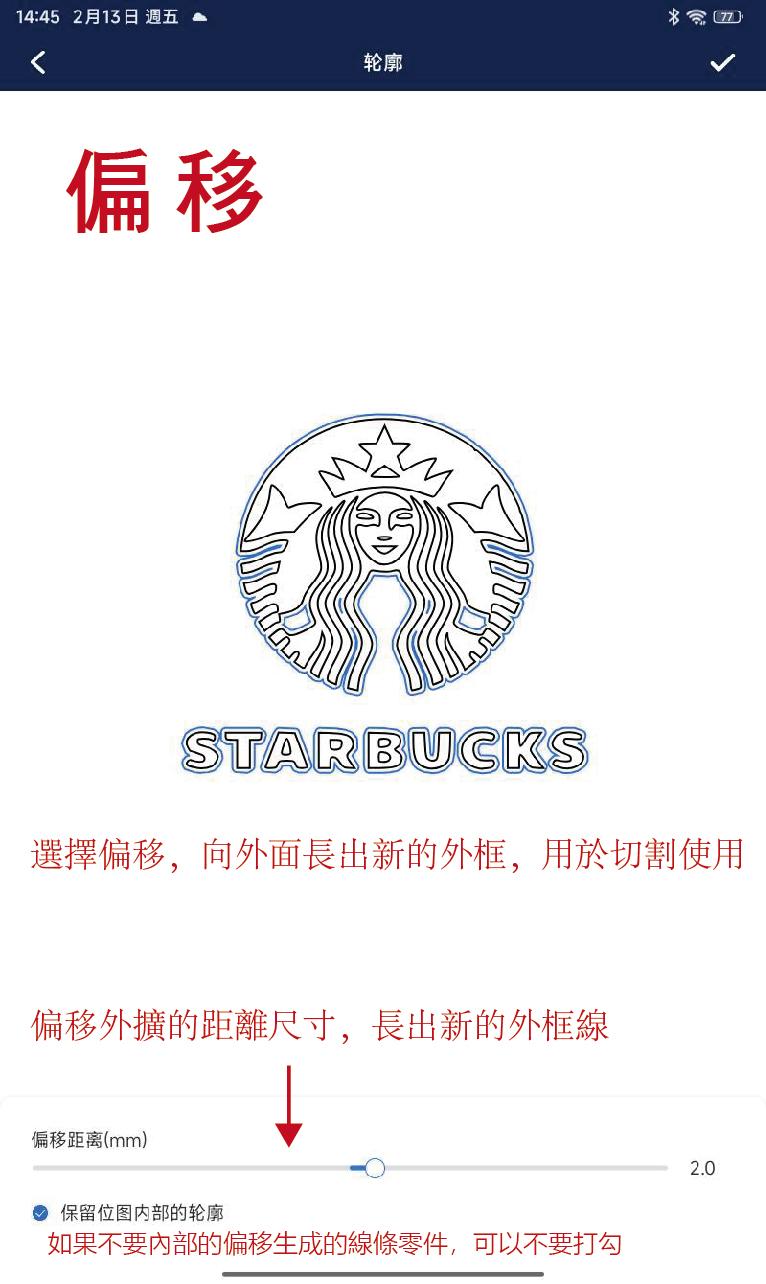
Task: Go back using the top-left arrow
Action: [38, 63]
